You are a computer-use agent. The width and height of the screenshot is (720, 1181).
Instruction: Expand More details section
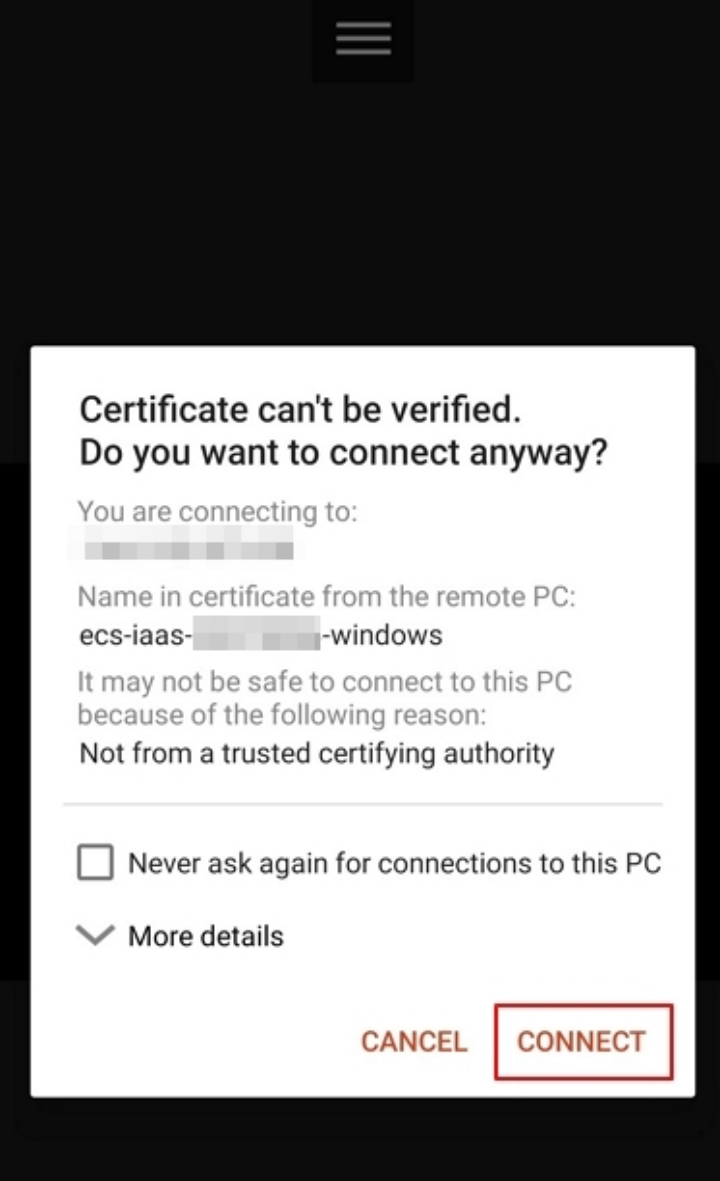pos(181,936)
